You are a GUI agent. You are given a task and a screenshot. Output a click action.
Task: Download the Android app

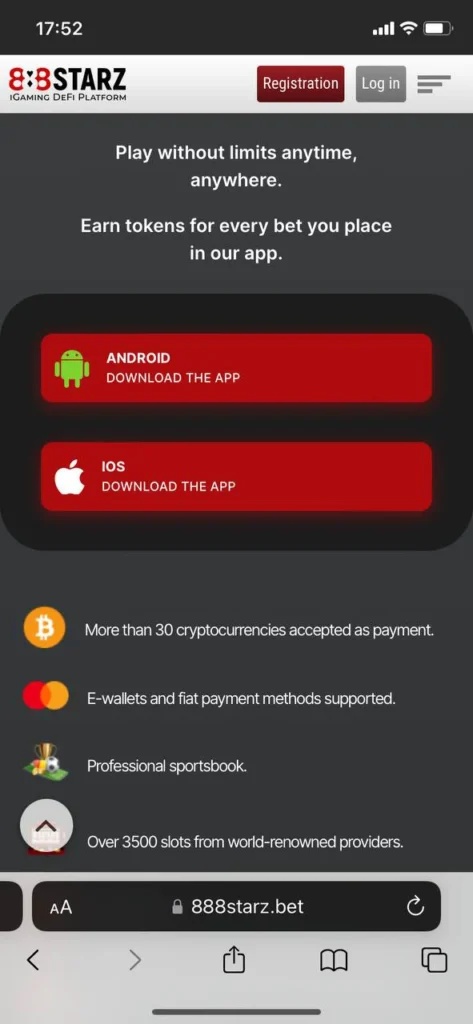click(x=236, y=368)
